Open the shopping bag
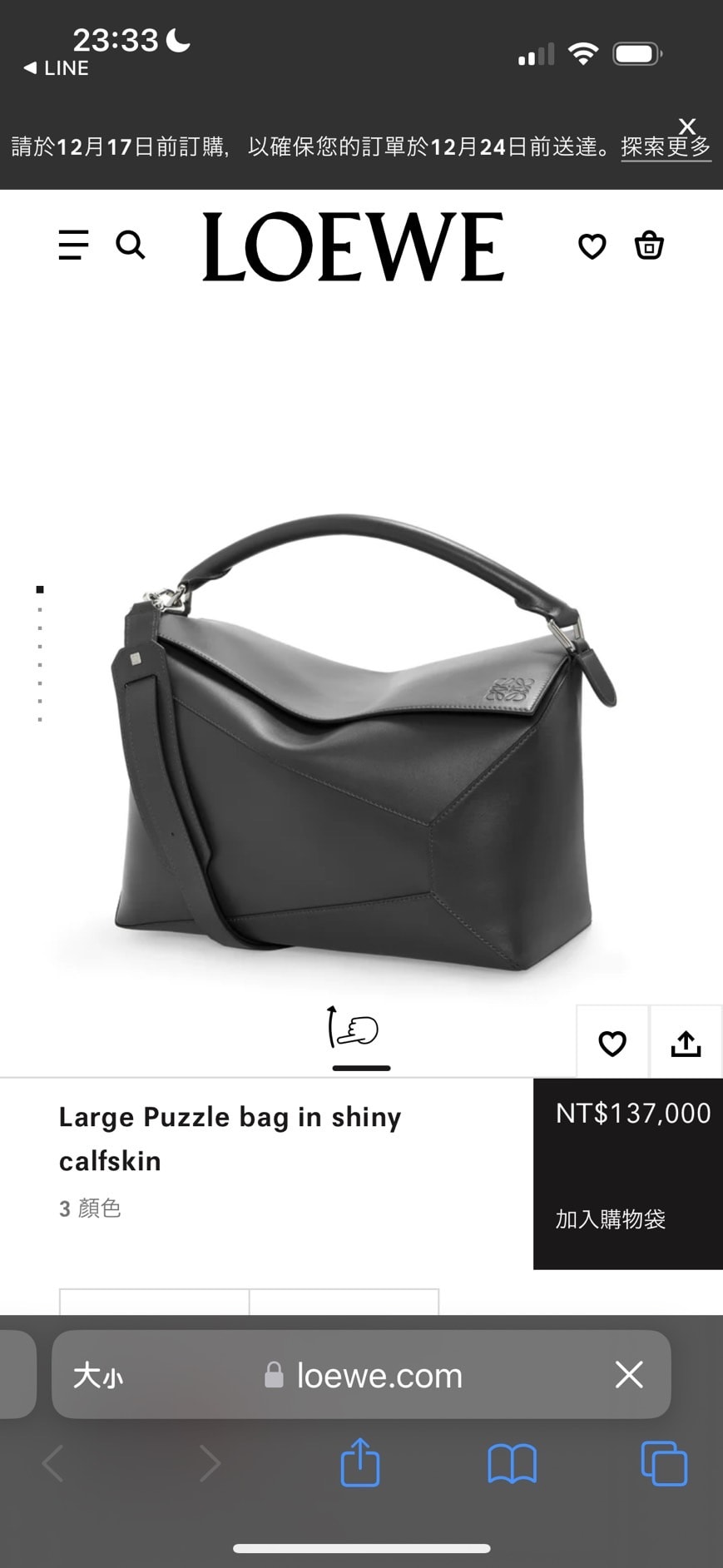 click(x=649, y=246)
